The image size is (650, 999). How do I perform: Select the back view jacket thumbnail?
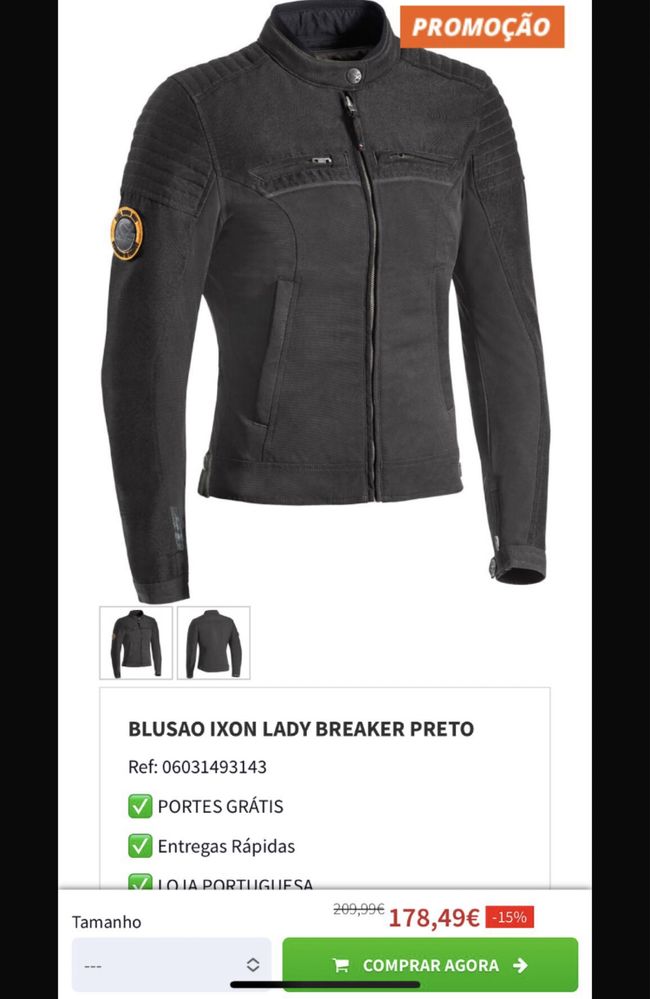pyautogui.click(x=213, y=643)
